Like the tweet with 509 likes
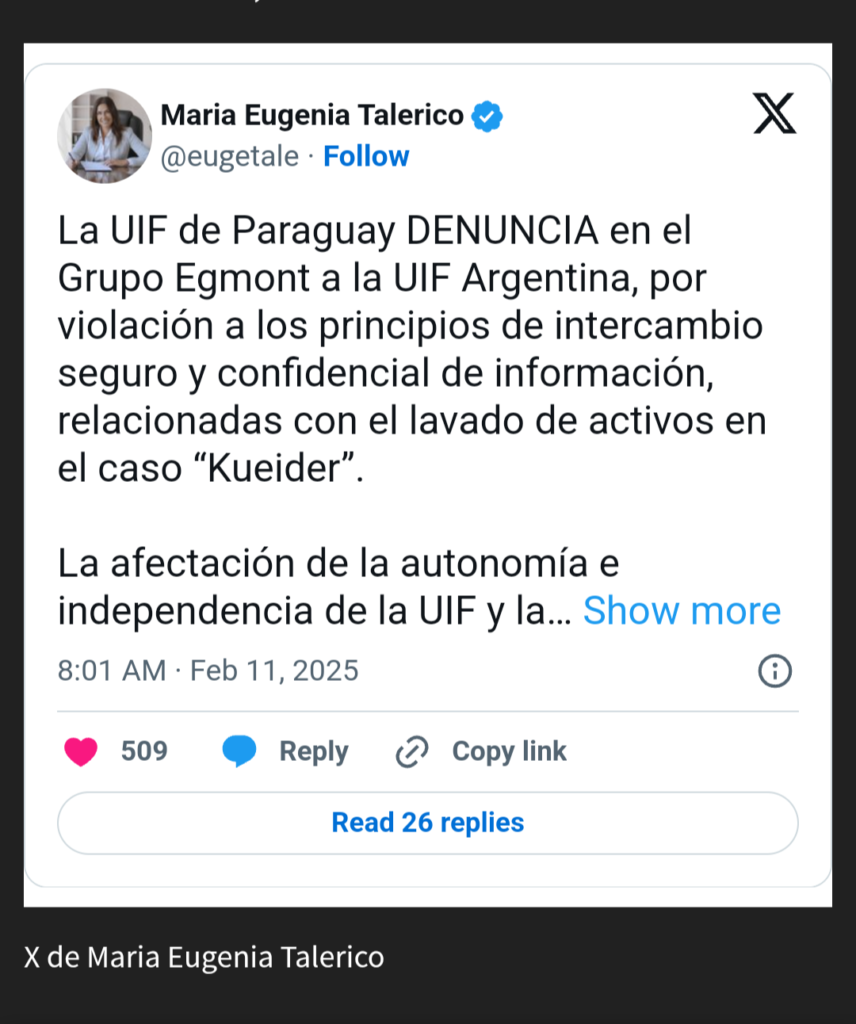The width and height of the screenshot is (856, 1024). pos(82,751)
